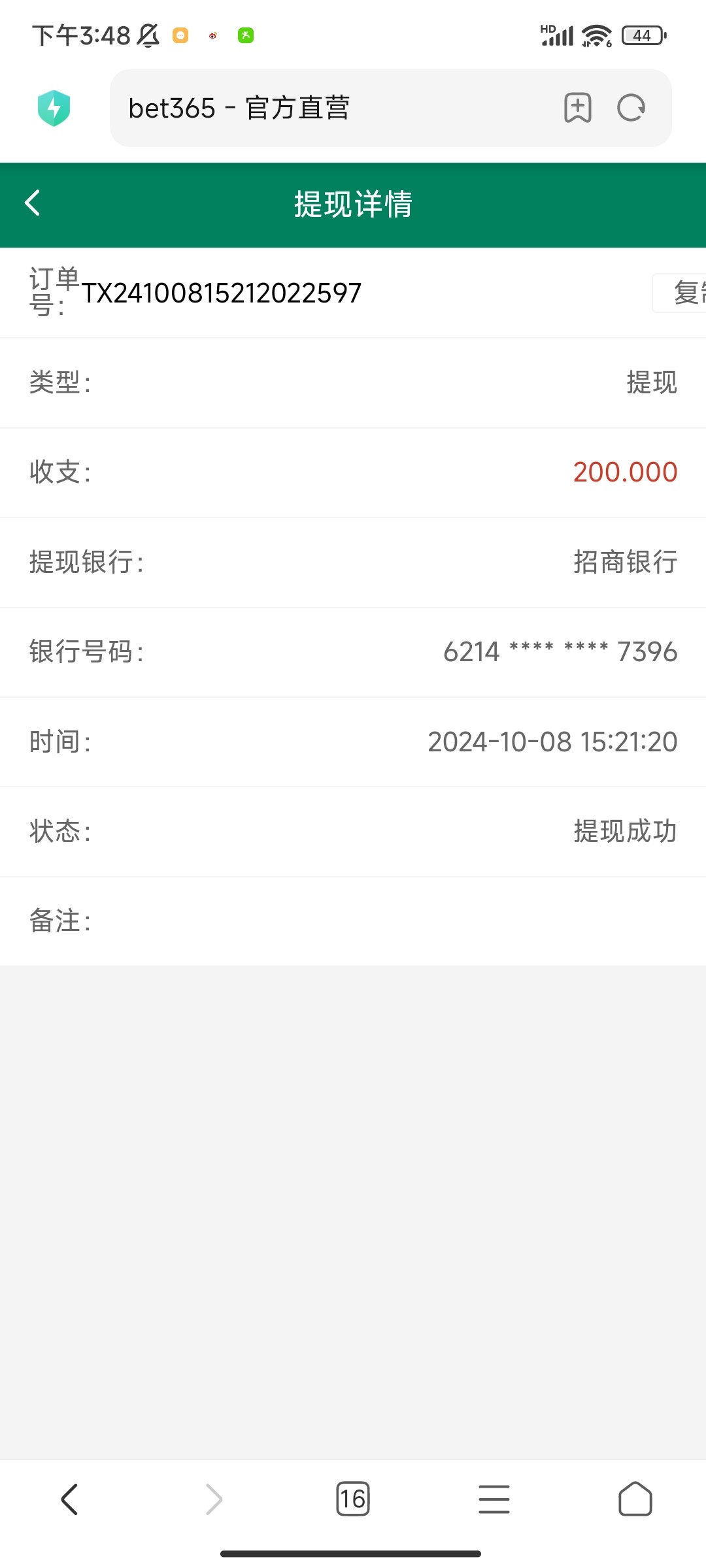This screenshot has width=706, height=1568.
Task: Open the browser tabs switcher showing 16
Action: coord(352,1499)
